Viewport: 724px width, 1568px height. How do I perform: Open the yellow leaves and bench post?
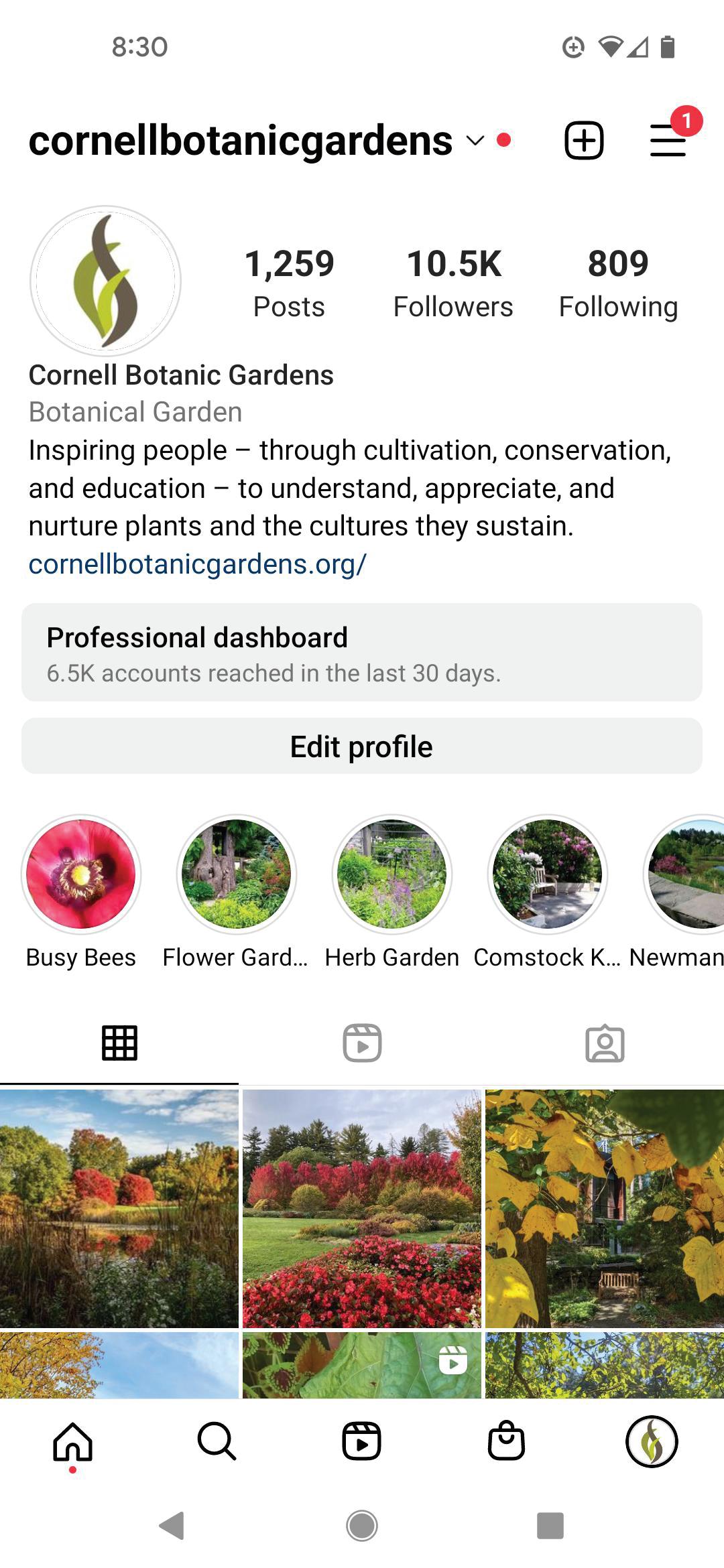coord(605,1208)
